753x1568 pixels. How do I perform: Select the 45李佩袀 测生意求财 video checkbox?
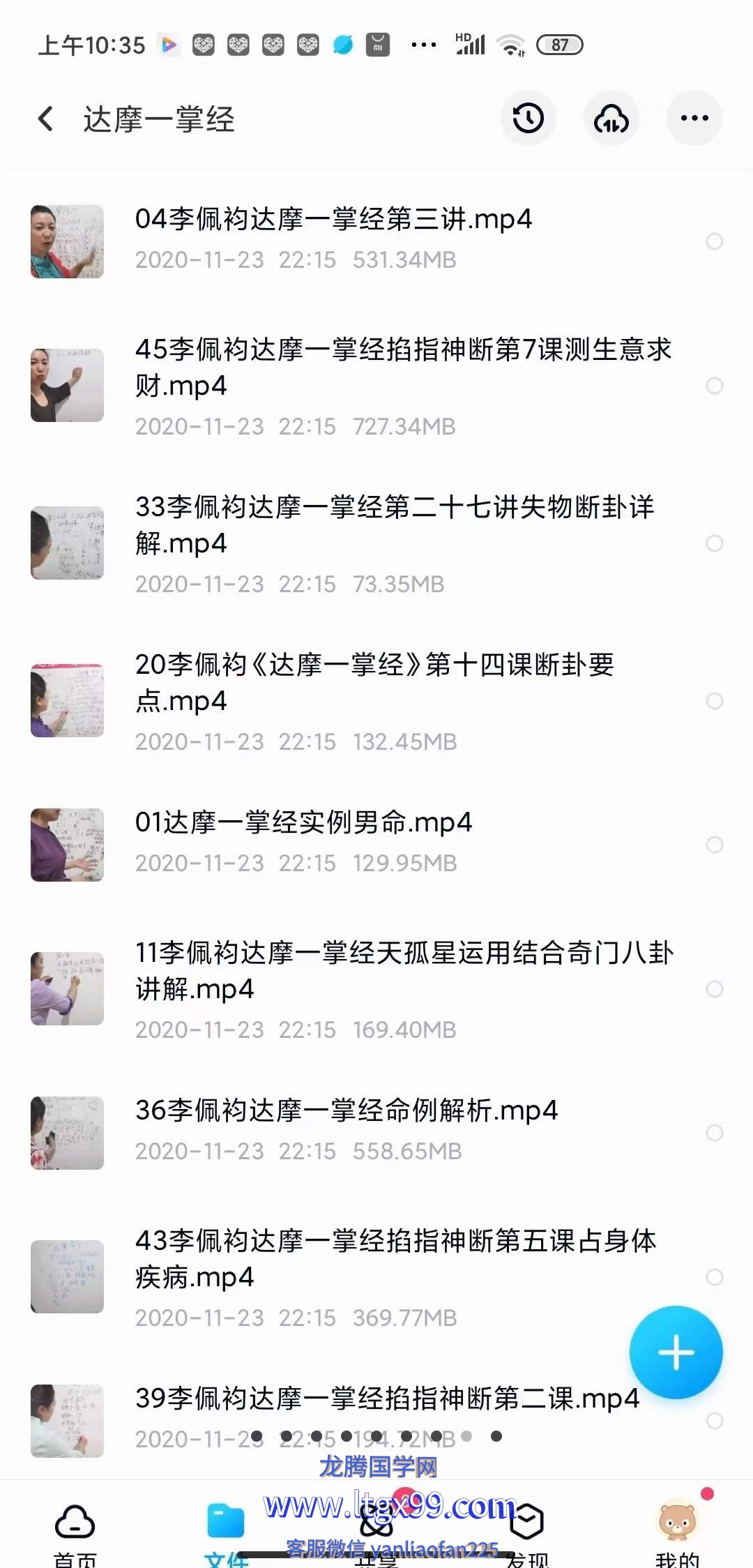pos(714,386)
